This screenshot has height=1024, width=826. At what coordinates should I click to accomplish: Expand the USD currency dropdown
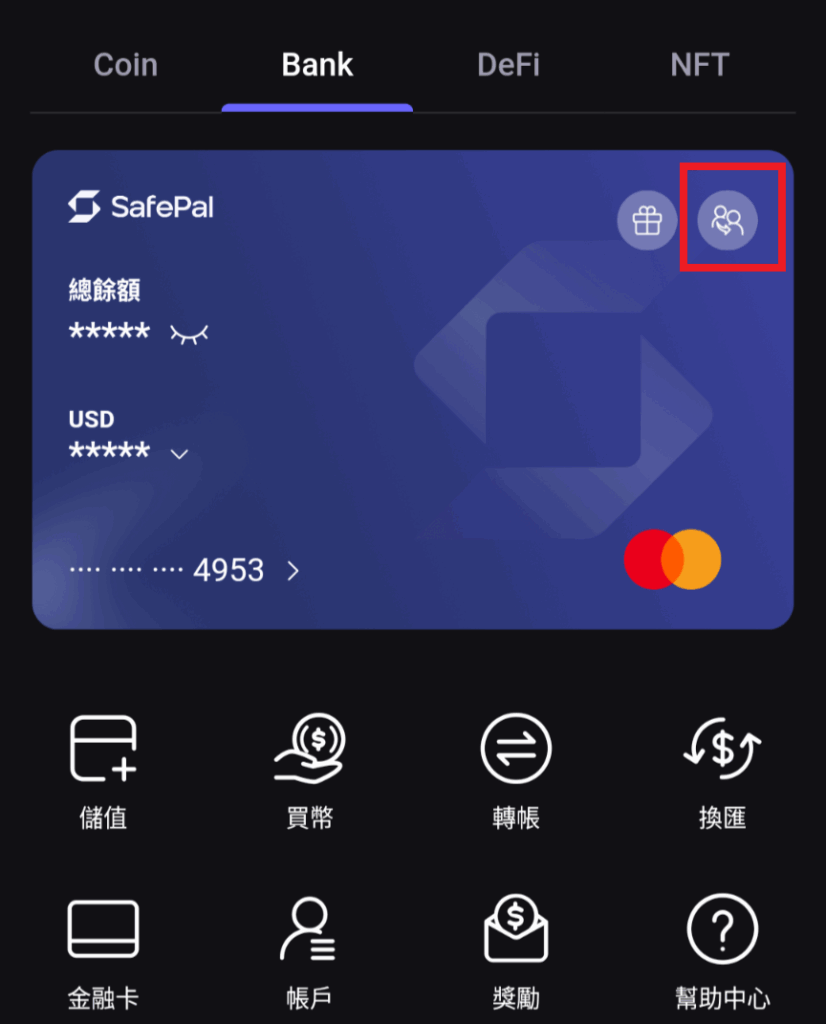pyautogui.click(x=179, y=454)
